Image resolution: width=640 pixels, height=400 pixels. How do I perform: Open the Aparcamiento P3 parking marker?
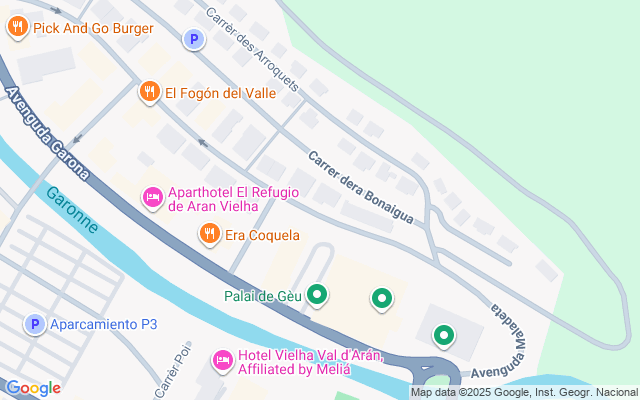click(35, 324)
